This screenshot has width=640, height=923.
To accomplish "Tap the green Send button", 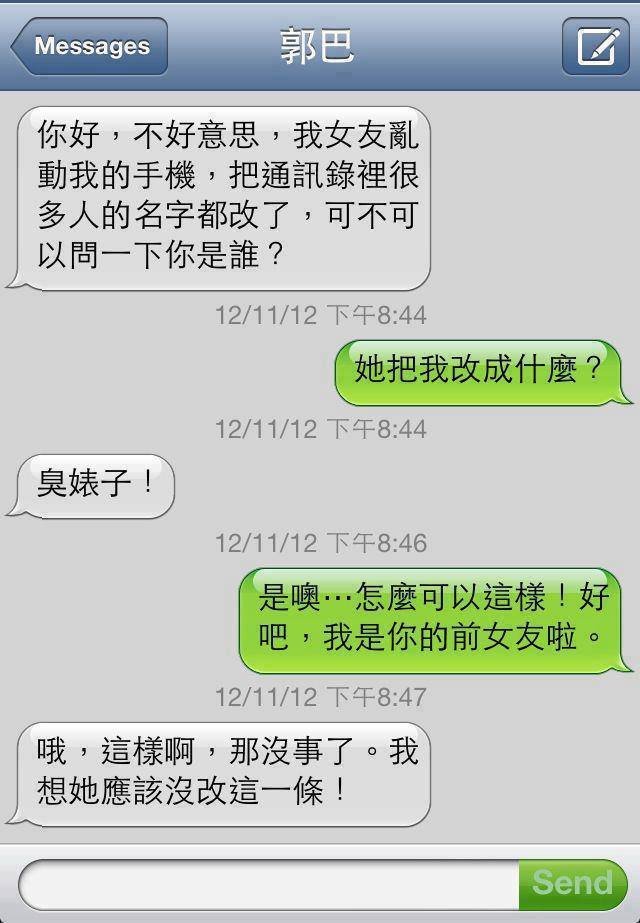I will point(572,884).
